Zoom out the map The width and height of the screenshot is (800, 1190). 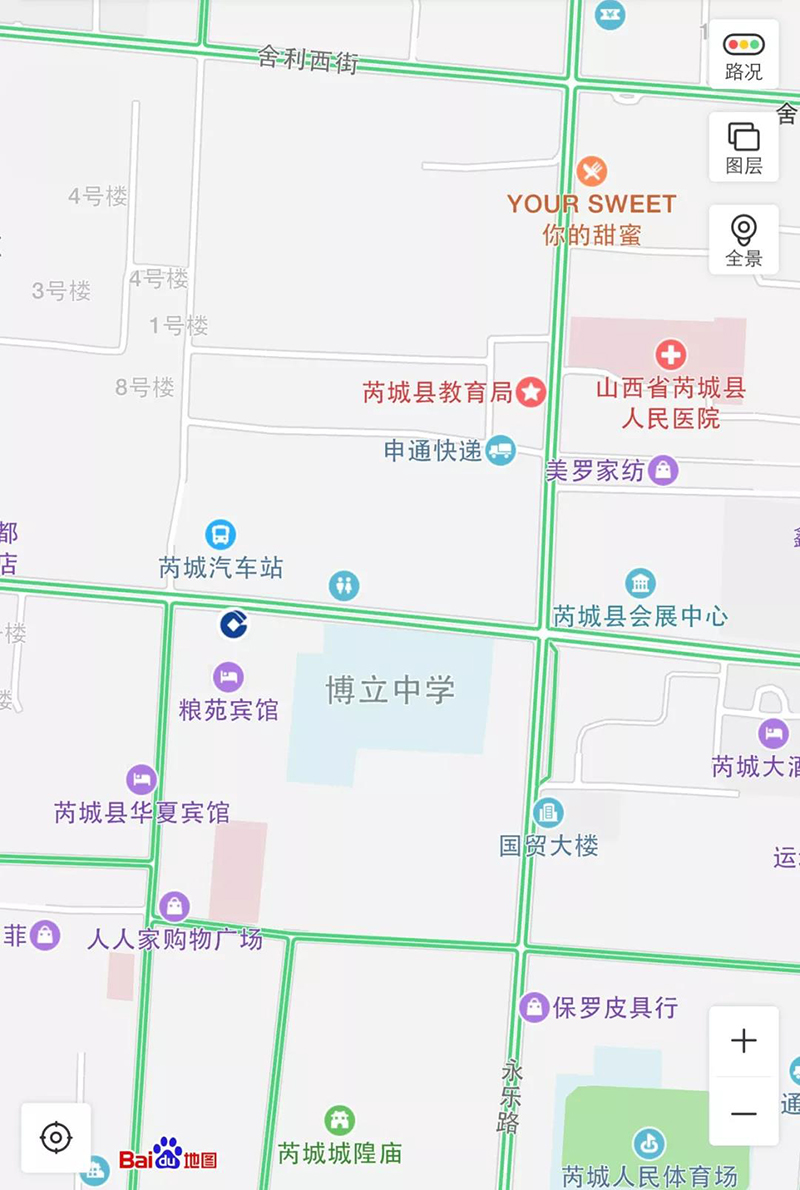[x=743, y=1113]
